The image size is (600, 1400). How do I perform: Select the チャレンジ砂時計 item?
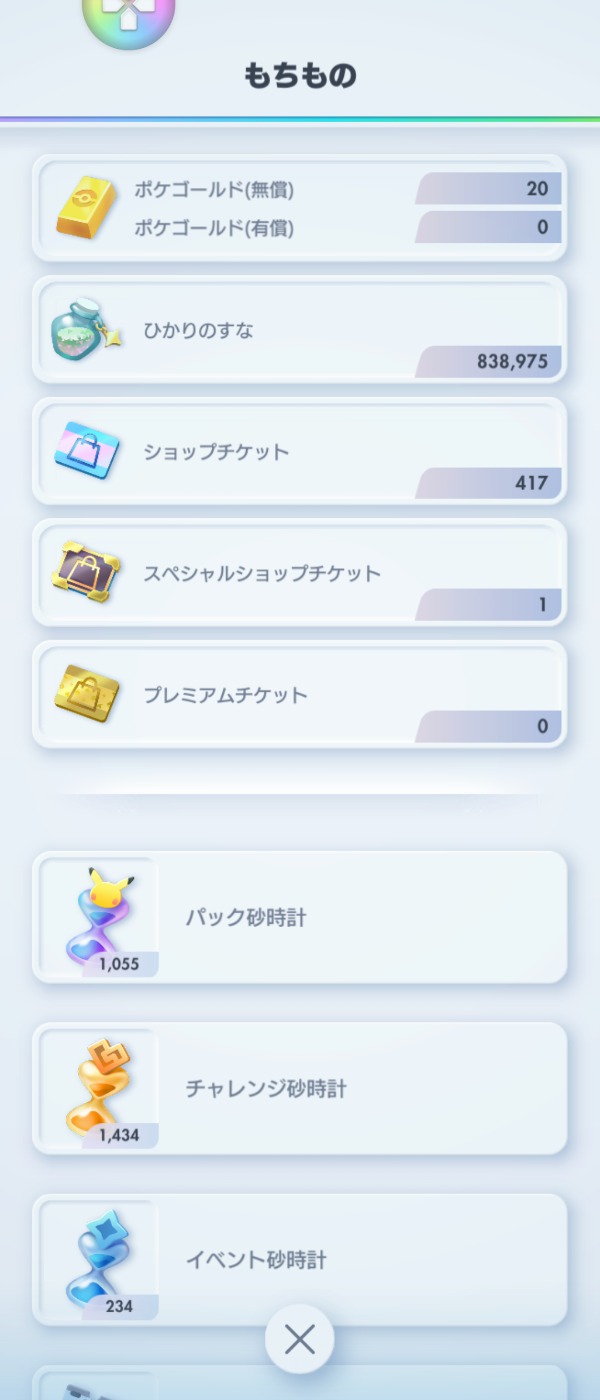point(300,1088)
